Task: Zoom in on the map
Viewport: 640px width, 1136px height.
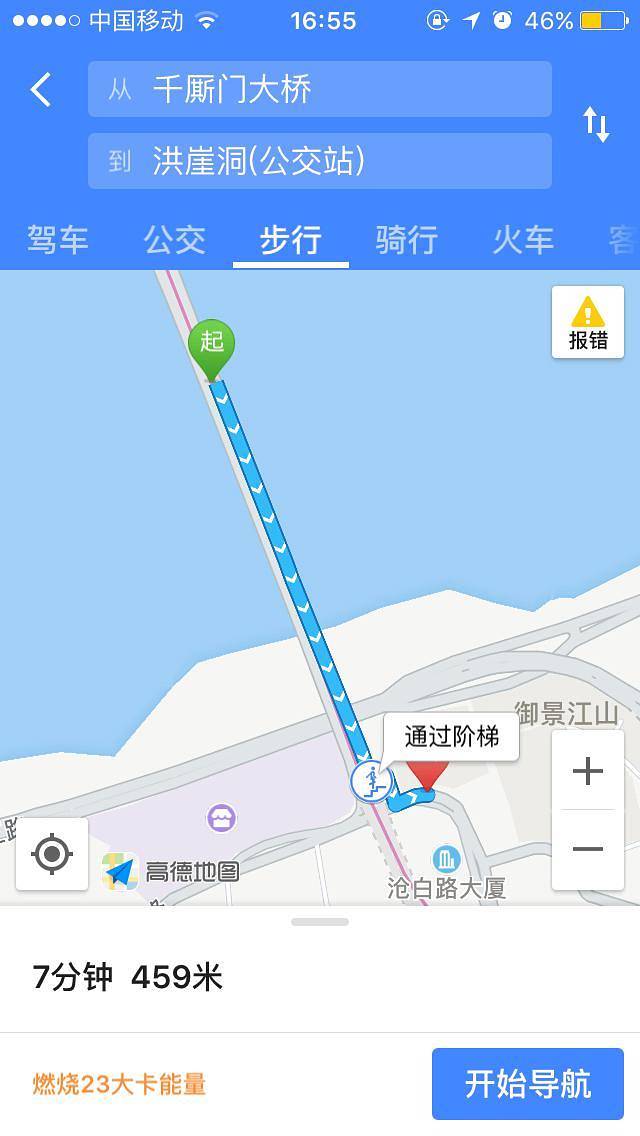Action: 588,771
